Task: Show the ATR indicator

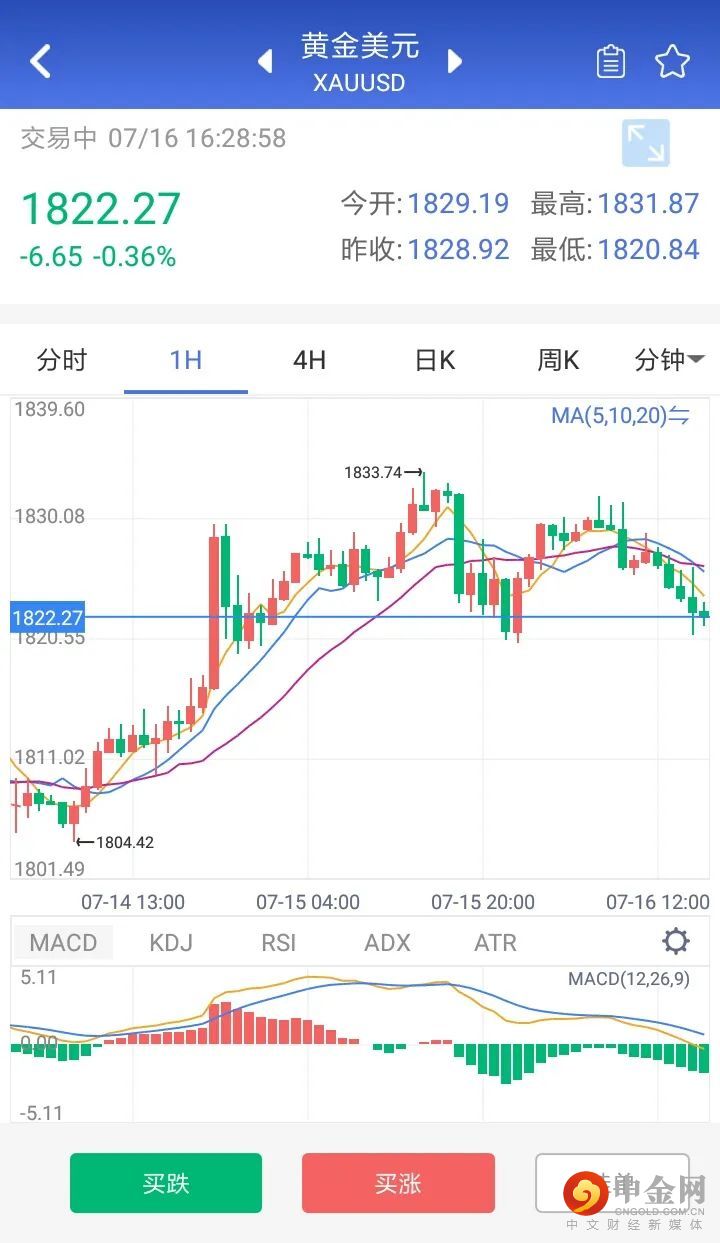Action: 495,942
